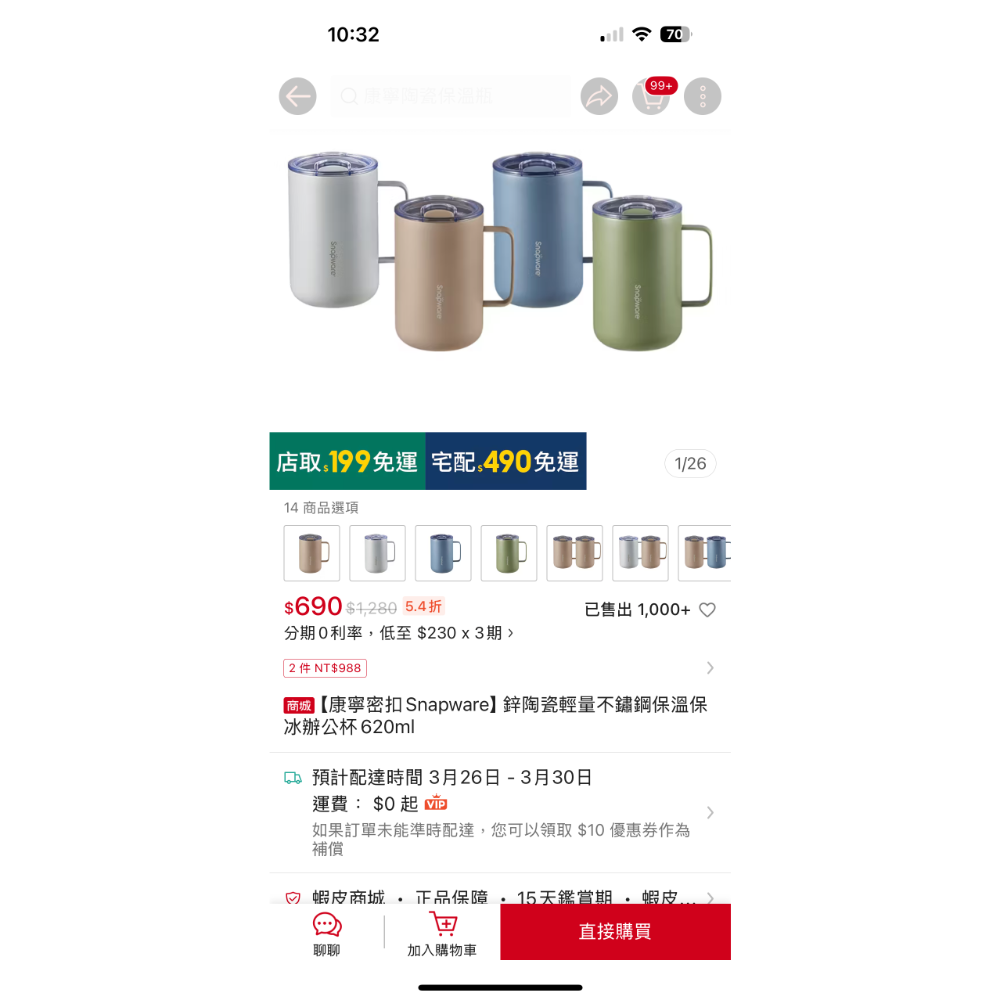1000x1000 pixels.
Task: Add this product to favorites
Action: tap(707, 610)
